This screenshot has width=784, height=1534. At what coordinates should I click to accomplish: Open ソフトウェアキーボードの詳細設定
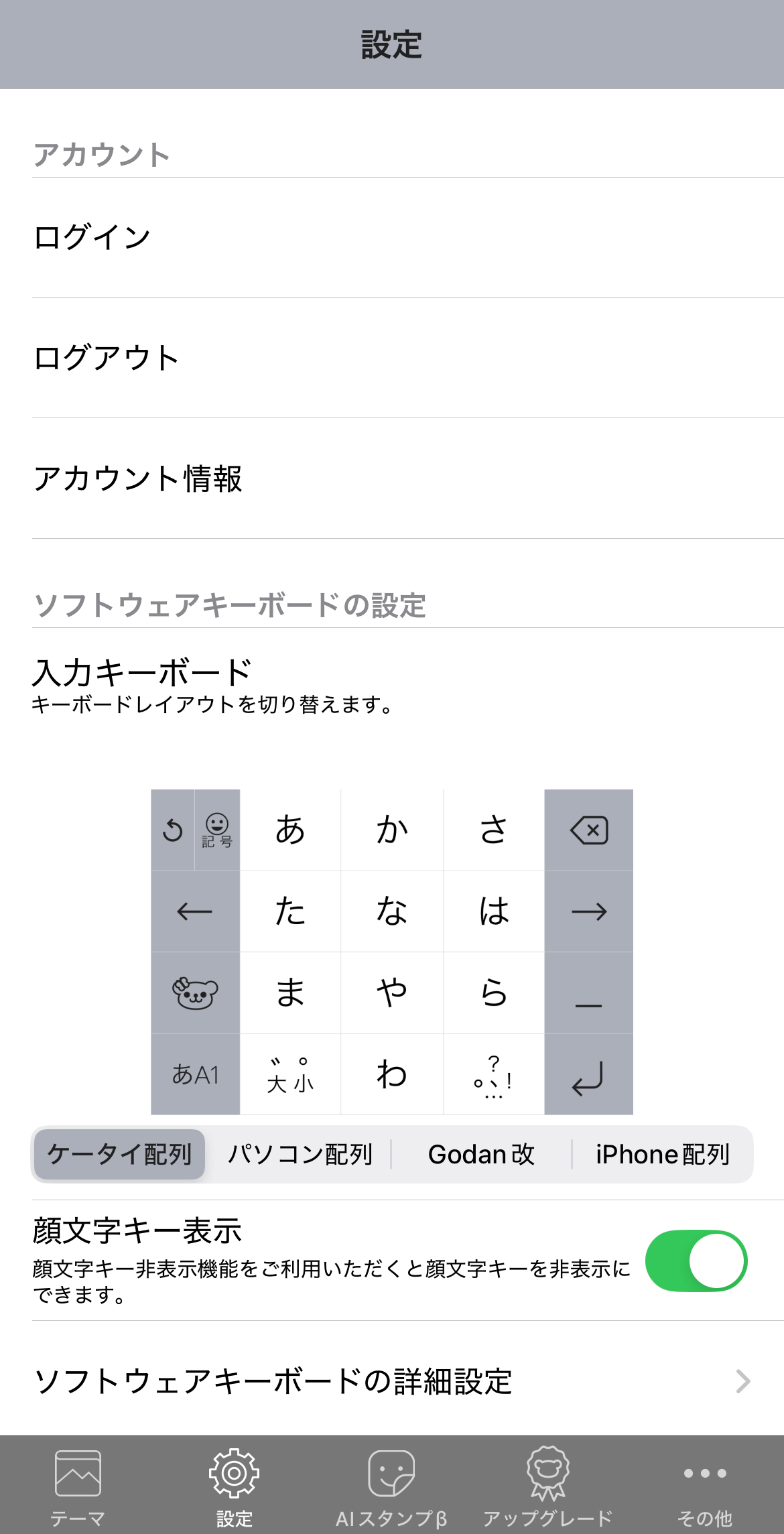tap(392, 1381)
